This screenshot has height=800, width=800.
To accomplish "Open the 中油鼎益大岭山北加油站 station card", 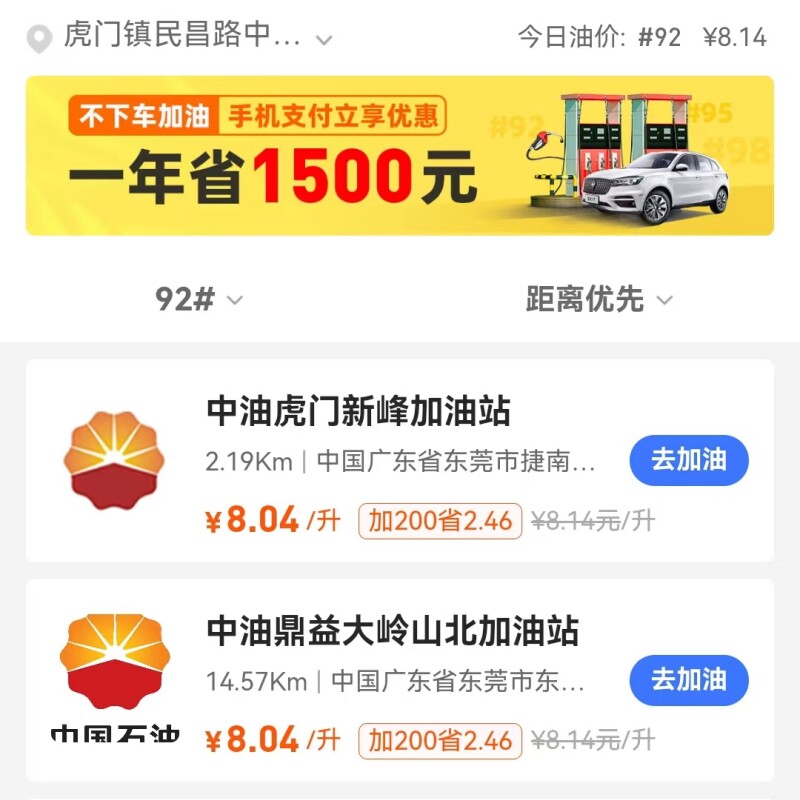I will (400, 680).
